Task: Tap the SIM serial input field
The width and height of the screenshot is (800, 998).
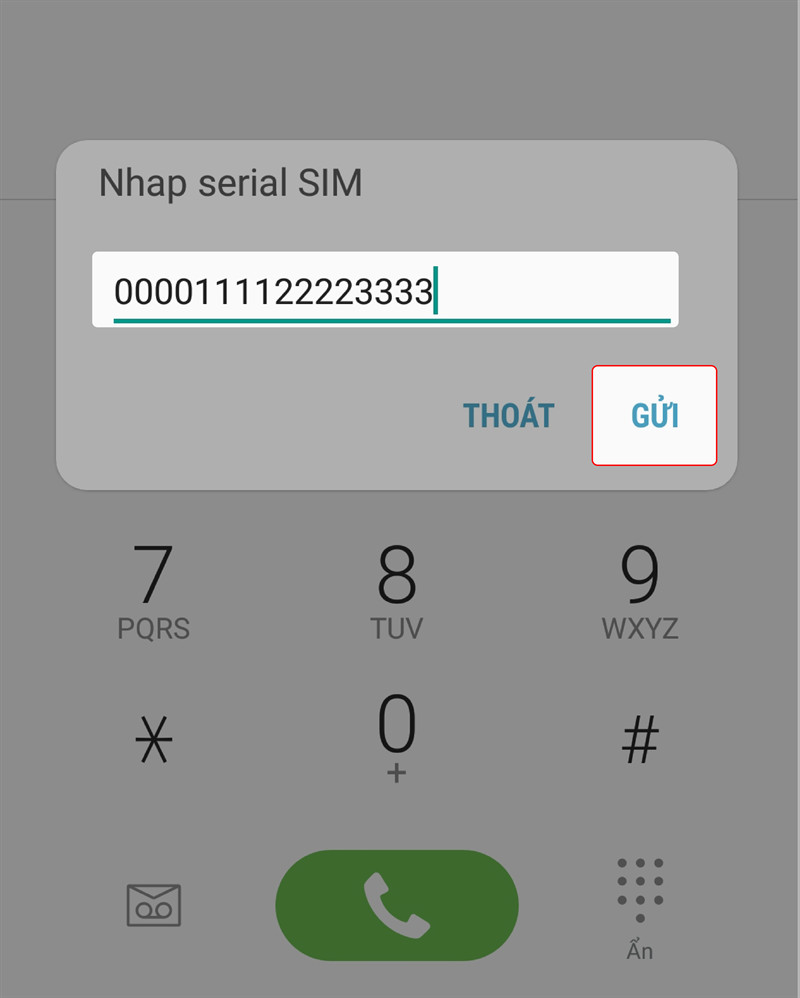Action: click(x=385, y=291)
